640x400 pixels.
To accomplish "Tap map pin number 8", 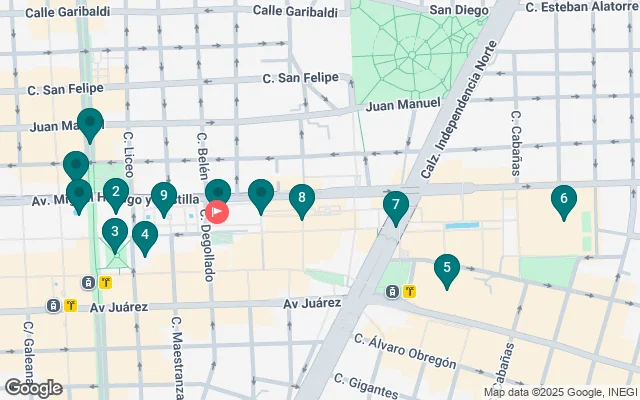I will (x=302, y=199).
